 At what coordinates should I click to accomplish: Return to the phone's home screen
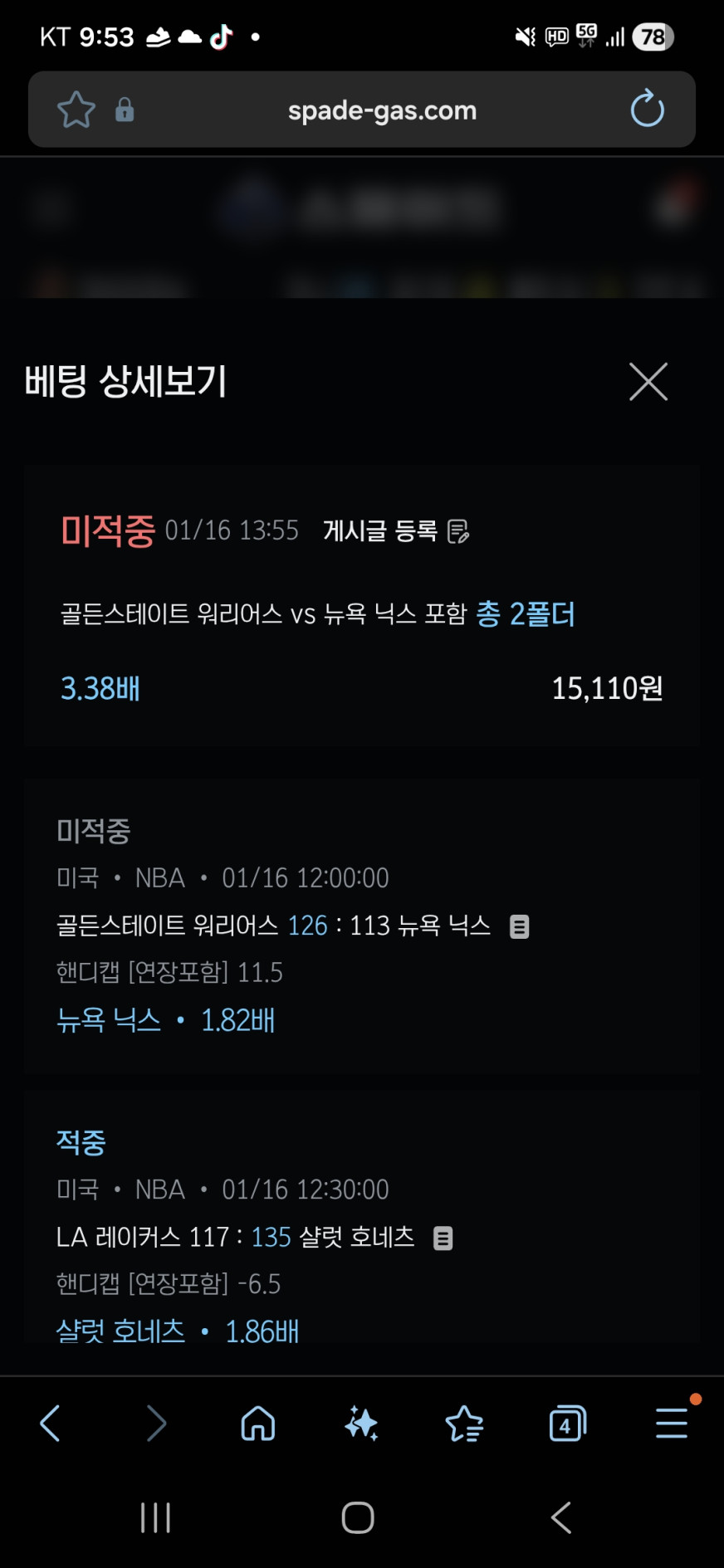point(358,1518)
